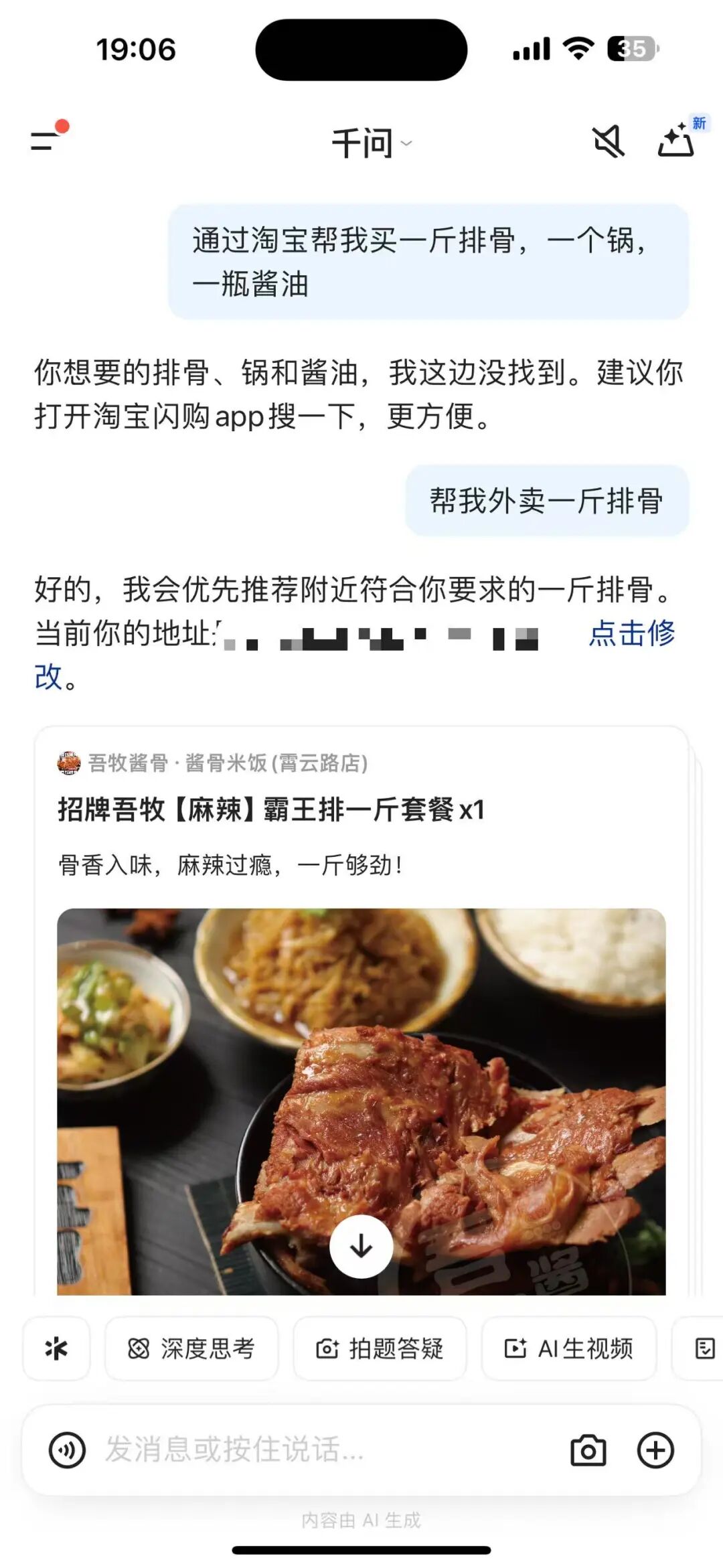Select the AI生视频 chip
This screenshot has width=723, height=1568.
[568, 1348]
